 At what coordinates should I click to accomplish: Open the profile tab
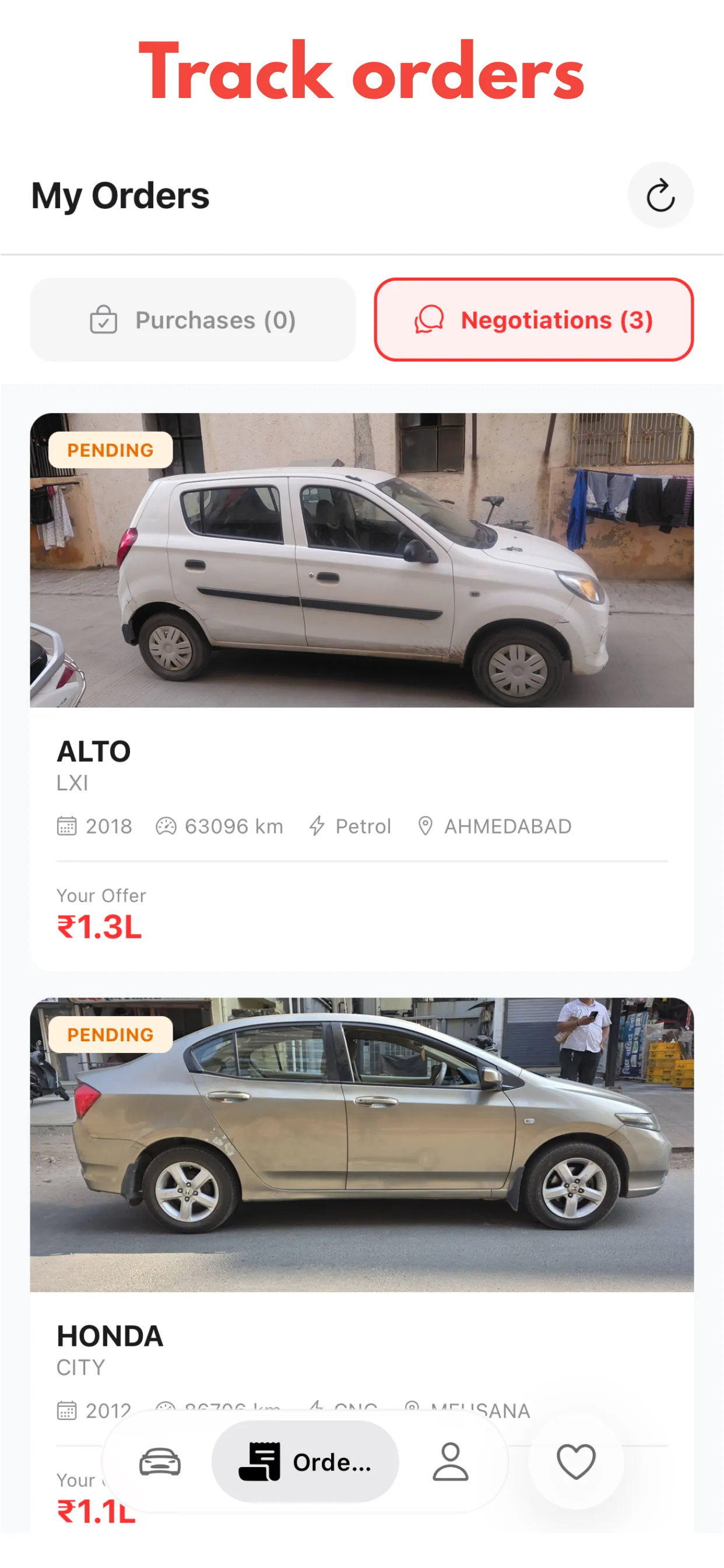[x=450, y=1461]
